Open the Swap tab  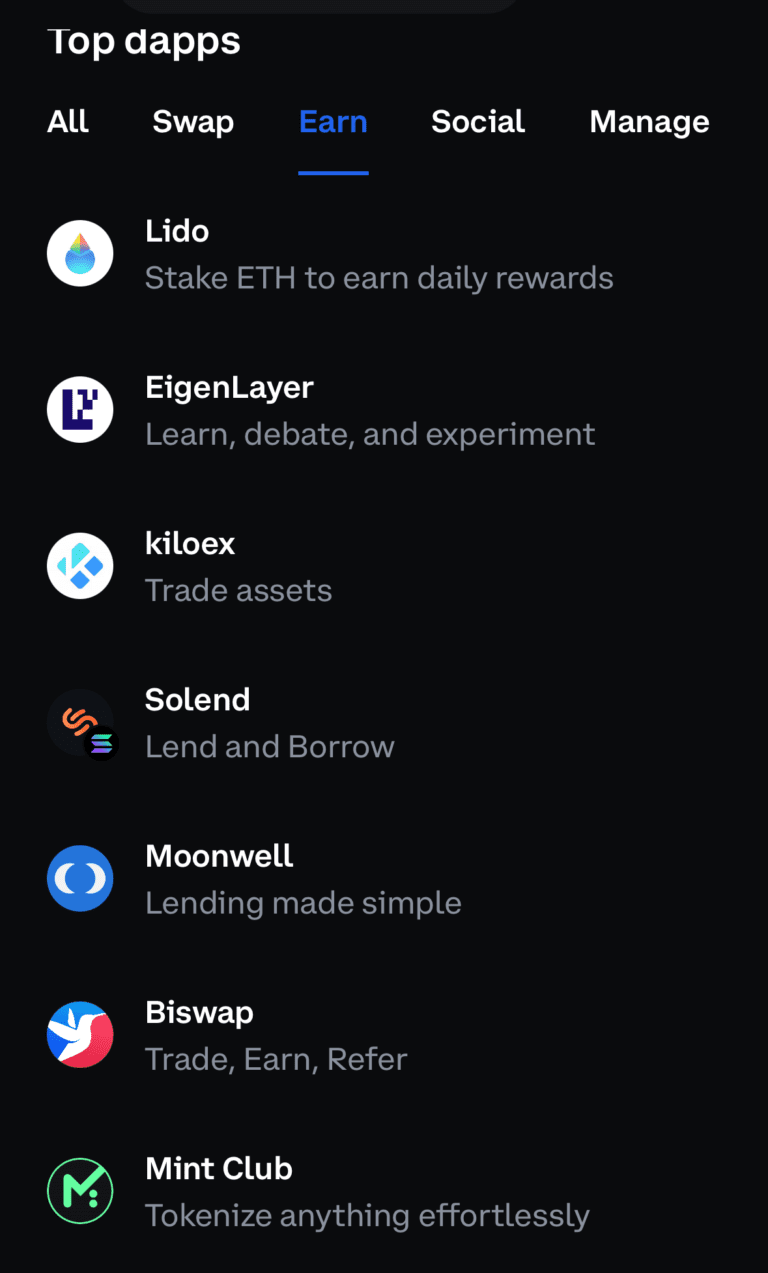192,121
